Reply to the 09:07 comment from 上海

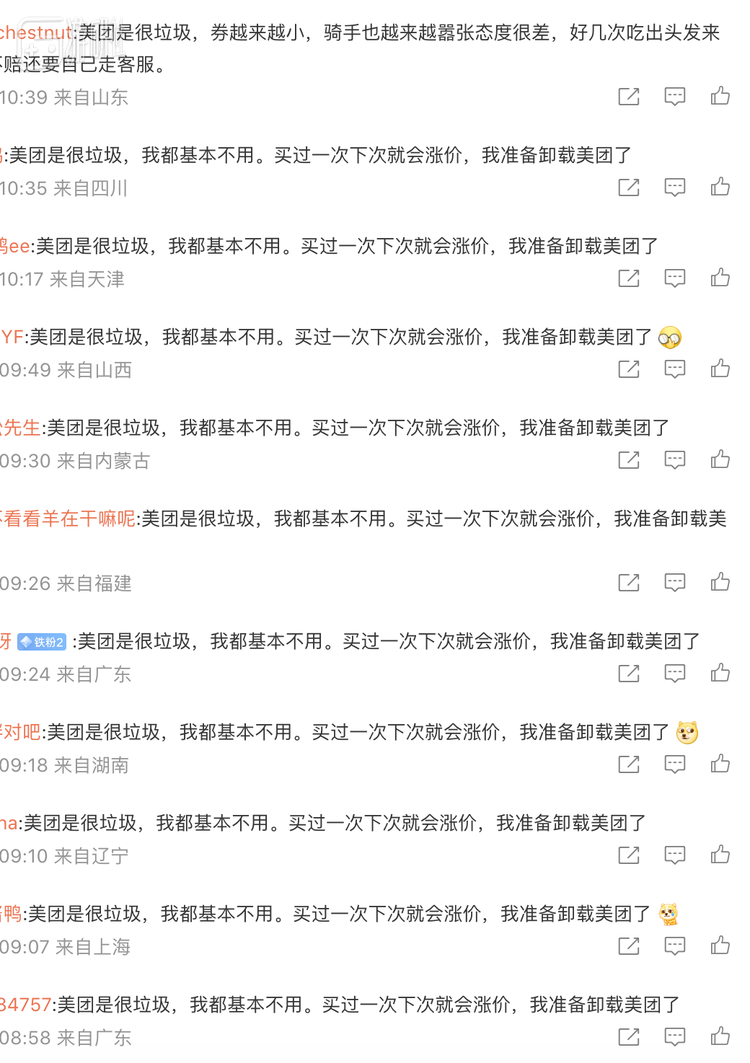(x=675, y=946)
